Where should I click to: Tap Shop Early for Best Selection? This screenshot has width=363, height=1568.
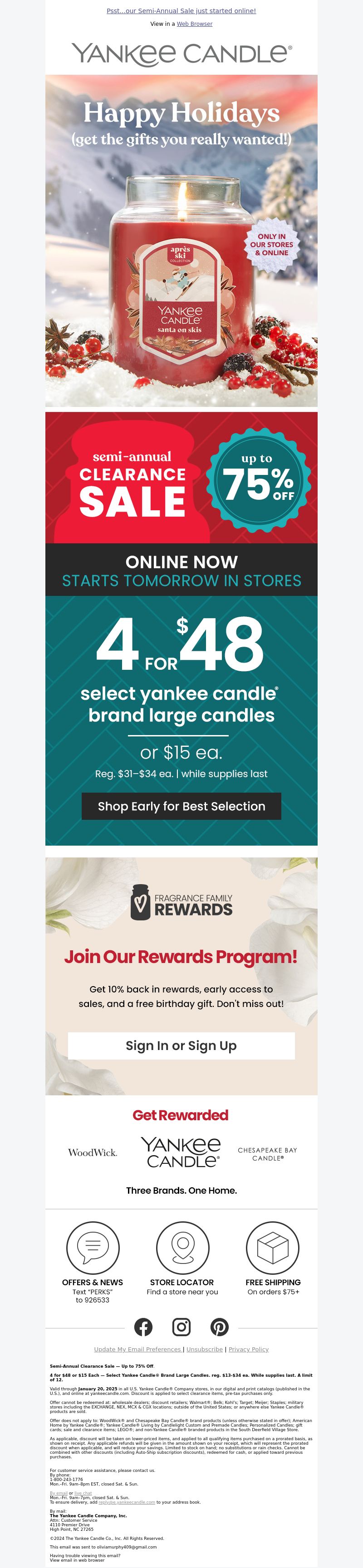[x=181, y=806]
